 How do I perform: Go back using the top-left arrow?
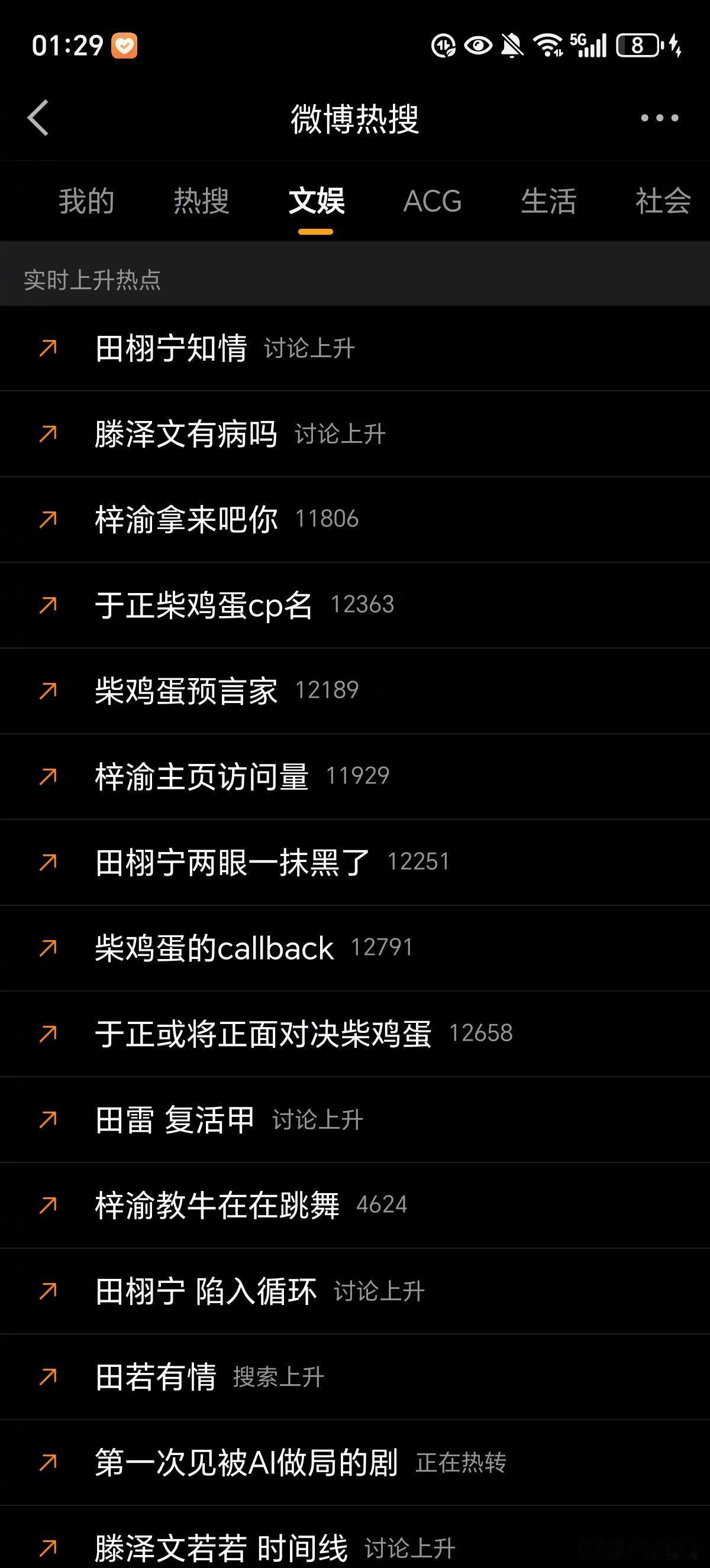tap(38, 118)
